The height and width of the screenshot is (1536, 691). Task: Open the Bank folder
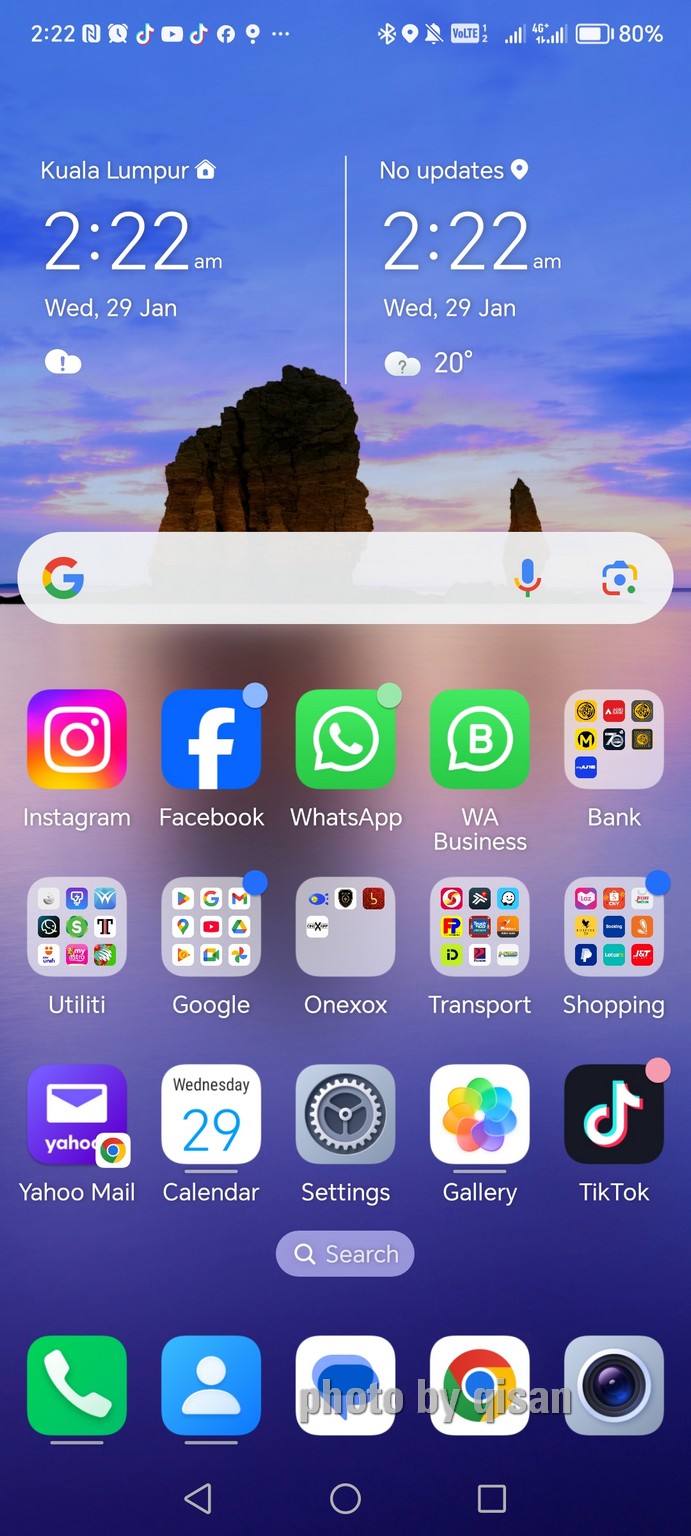[614, 739]
